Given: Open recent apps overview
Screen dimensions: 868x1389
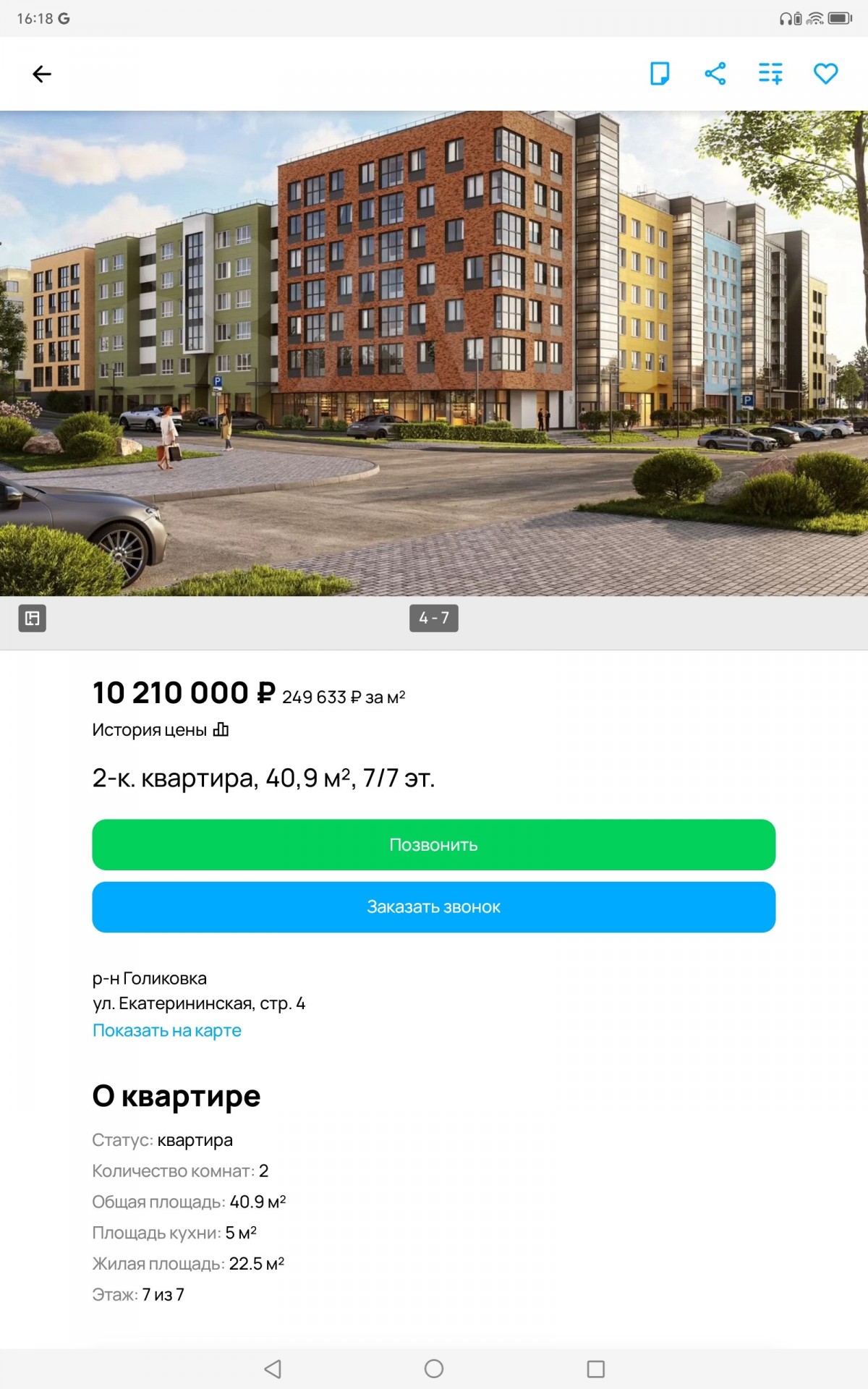Looking at the screenshot, I should coord(595,1369).
